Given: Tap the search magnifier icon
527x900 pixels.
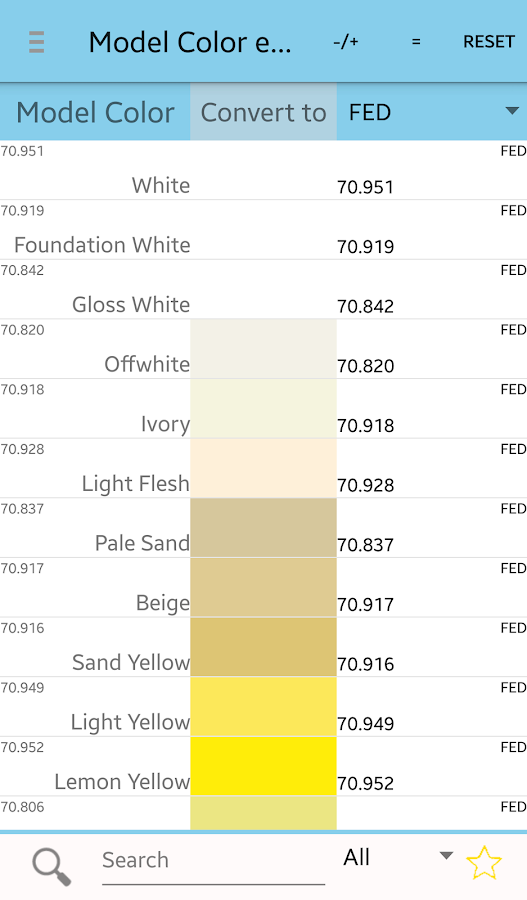Looking at the screenshot, I should [52, 867].
